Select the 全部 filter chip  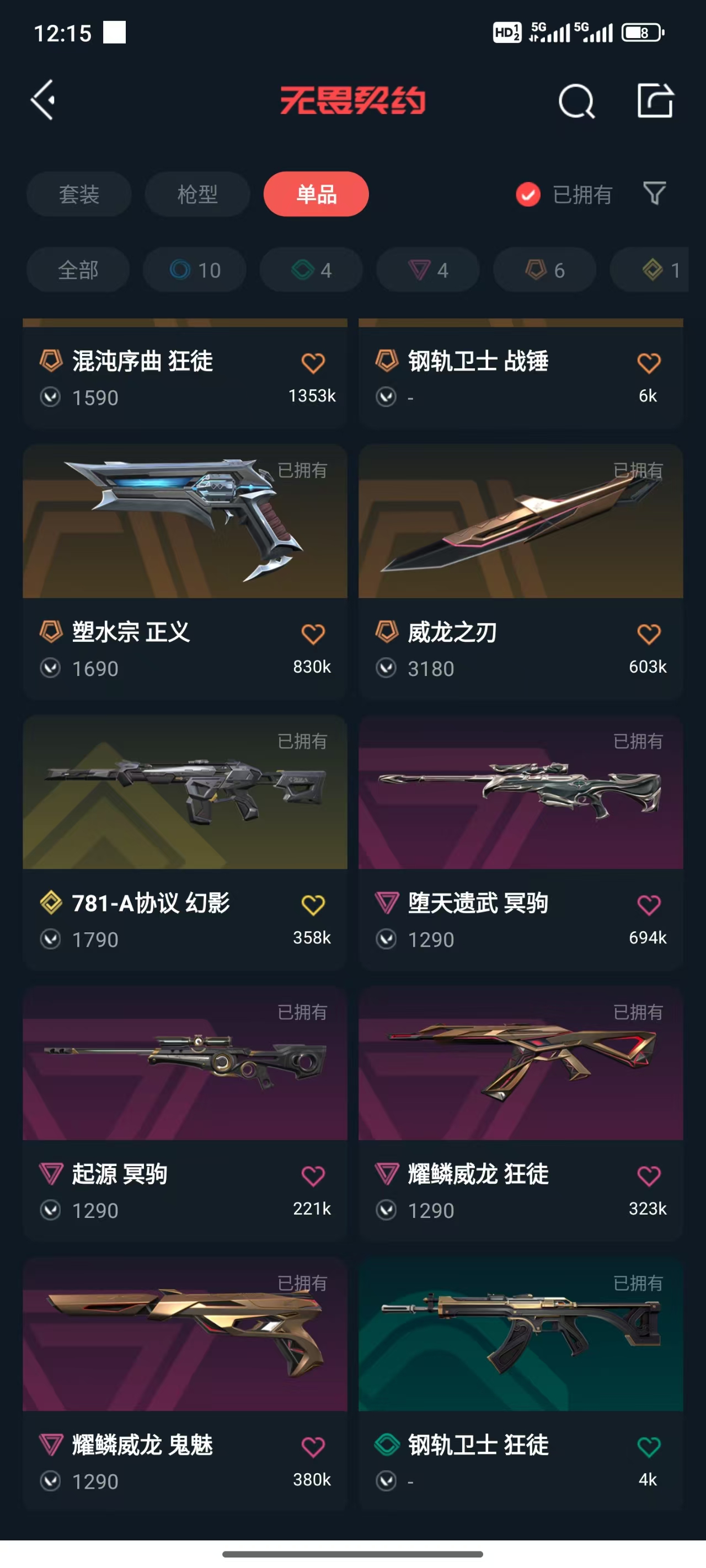[78, 270]
